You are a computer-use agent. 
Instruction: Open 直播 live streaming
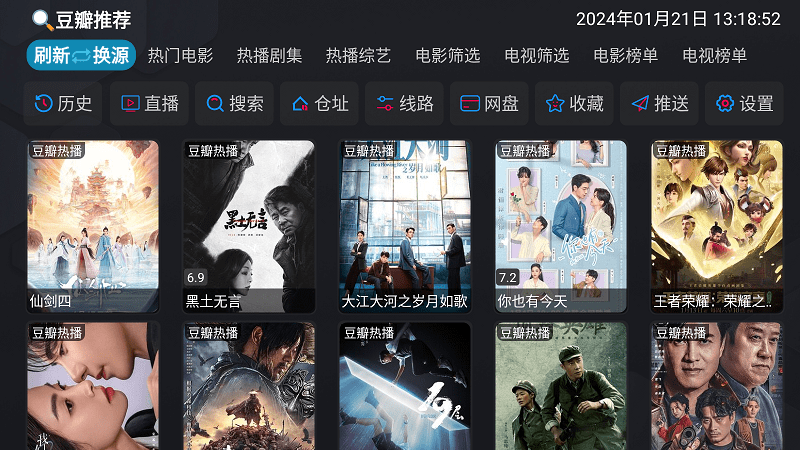coord(149,103)
